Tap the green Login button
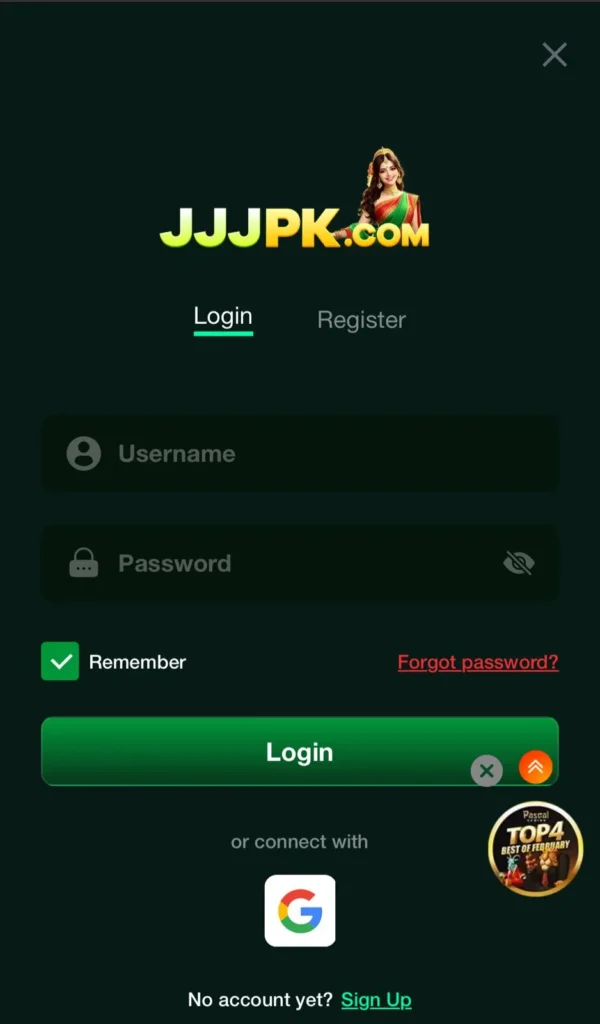Image resolution: width=600 pixels, height=1024 pixels. coord(260,752)
